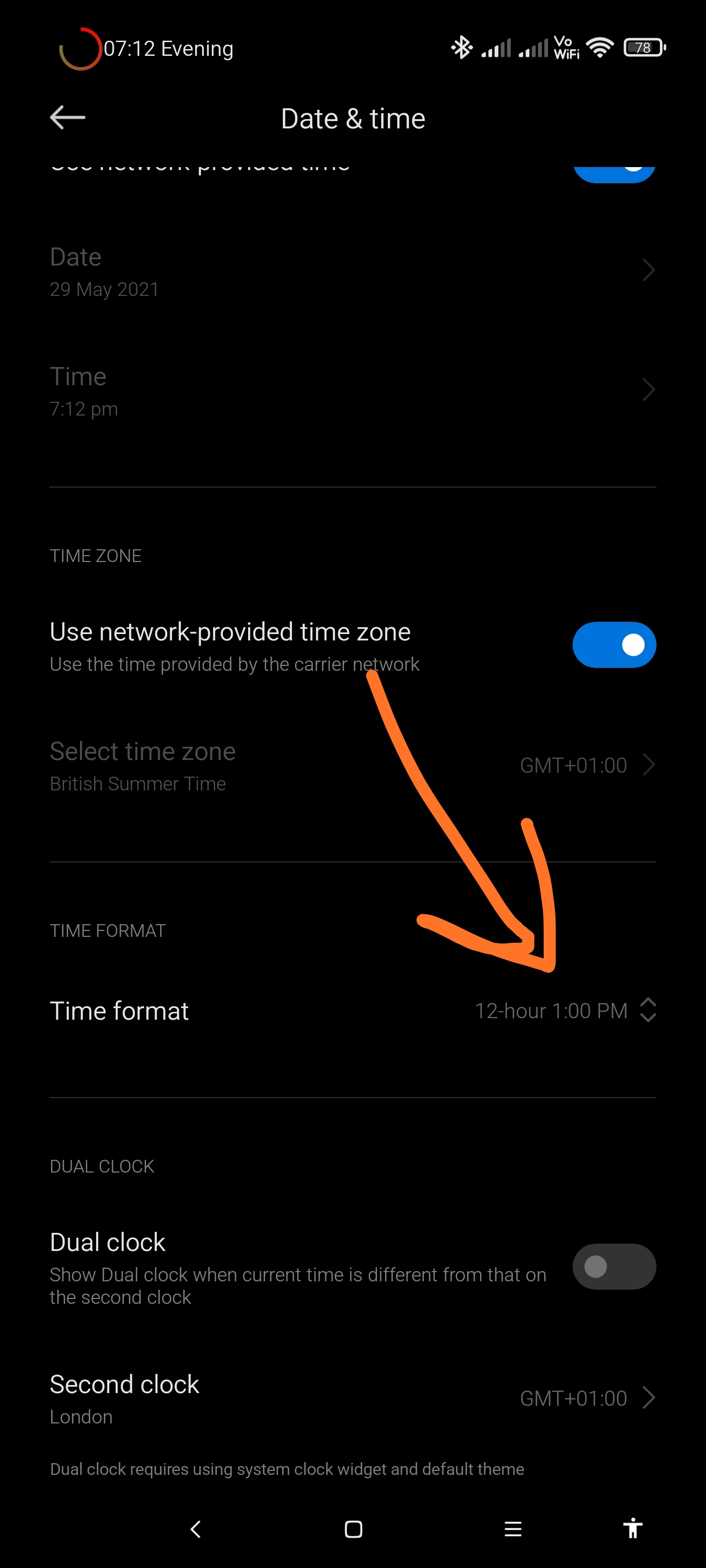This screenshot has width=706, height=1568.
Task: Tap the accessibility shortcut icon
Action: 633,1528
